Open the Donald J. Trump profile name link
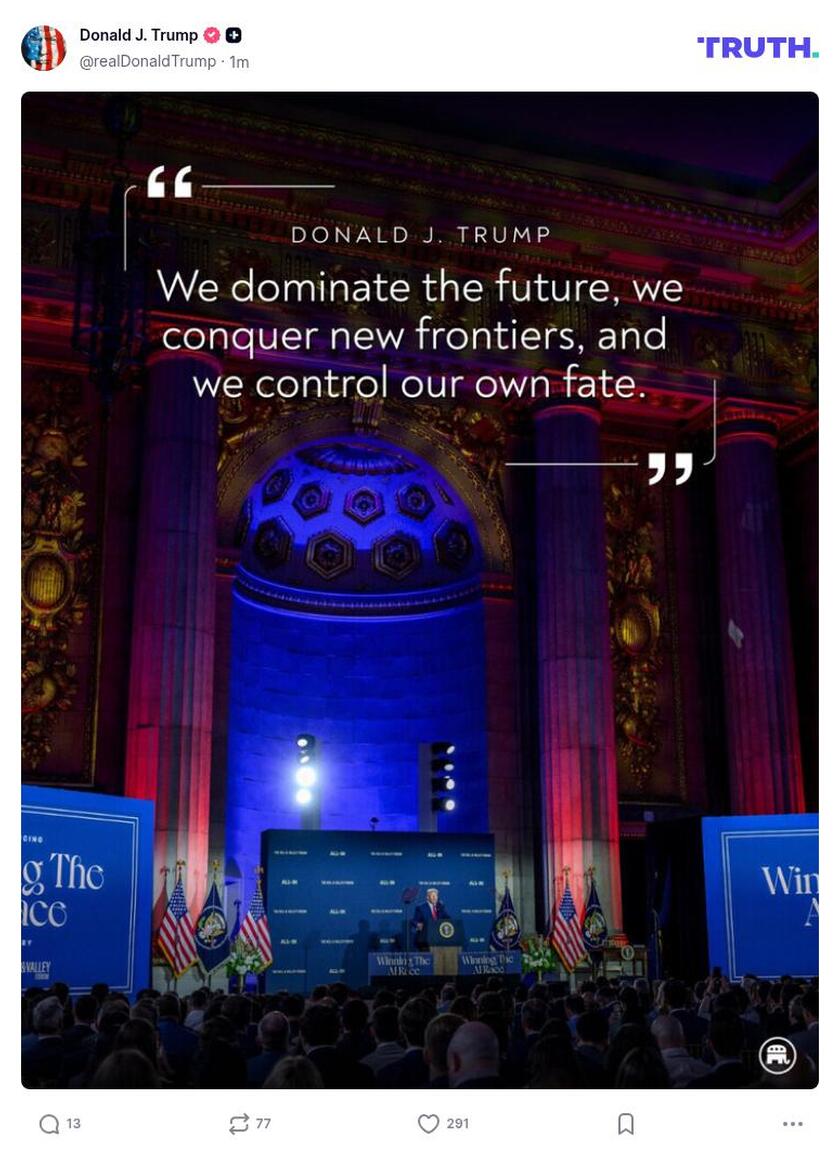The width and height of the screenshot is (840, 1170). (x=138, y=35)
